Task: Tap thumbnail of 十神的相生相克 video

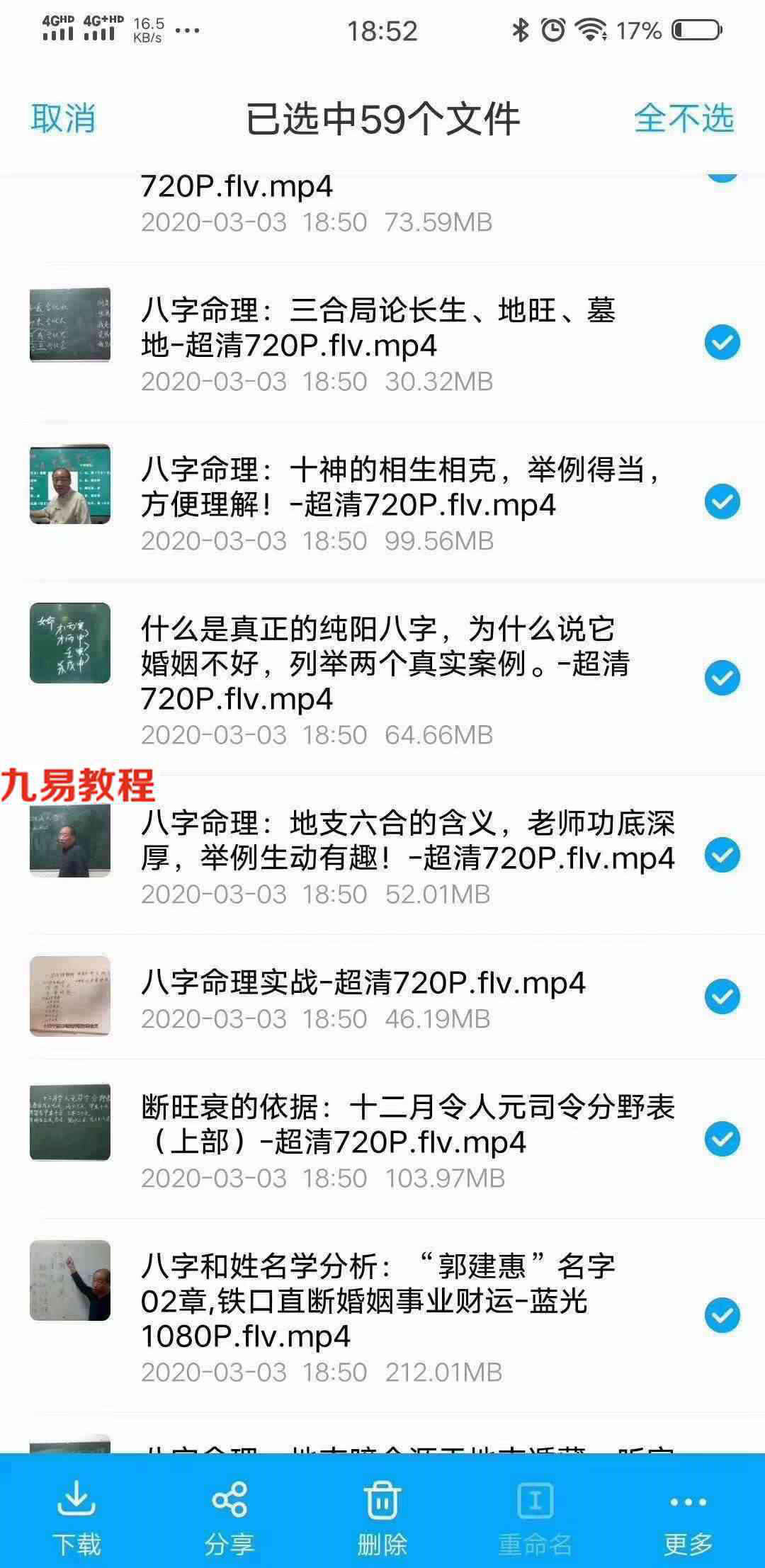Action: [70, 484]
